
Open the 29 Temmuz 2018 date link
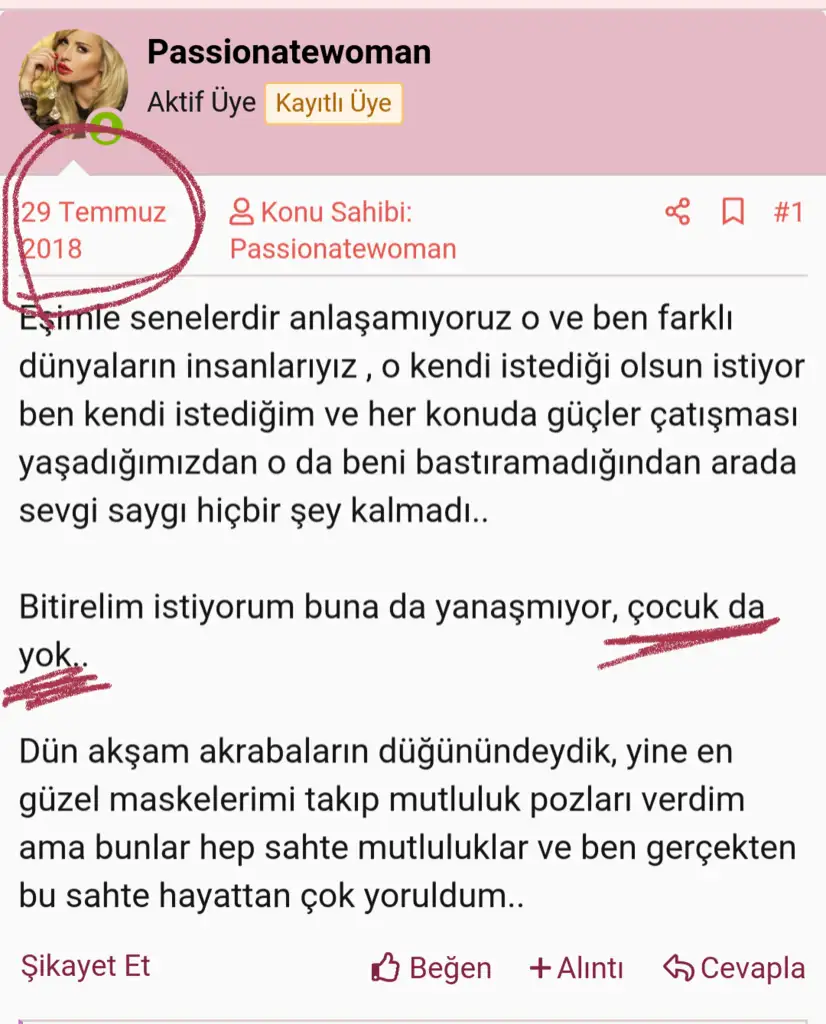(93, 230)
